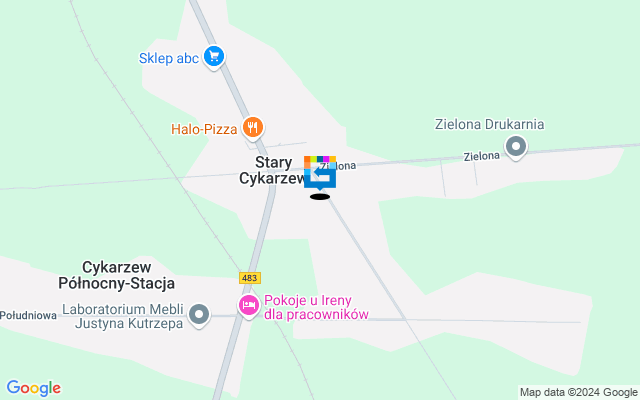Open the Sklep abc shop marker

tap(213, 57)
